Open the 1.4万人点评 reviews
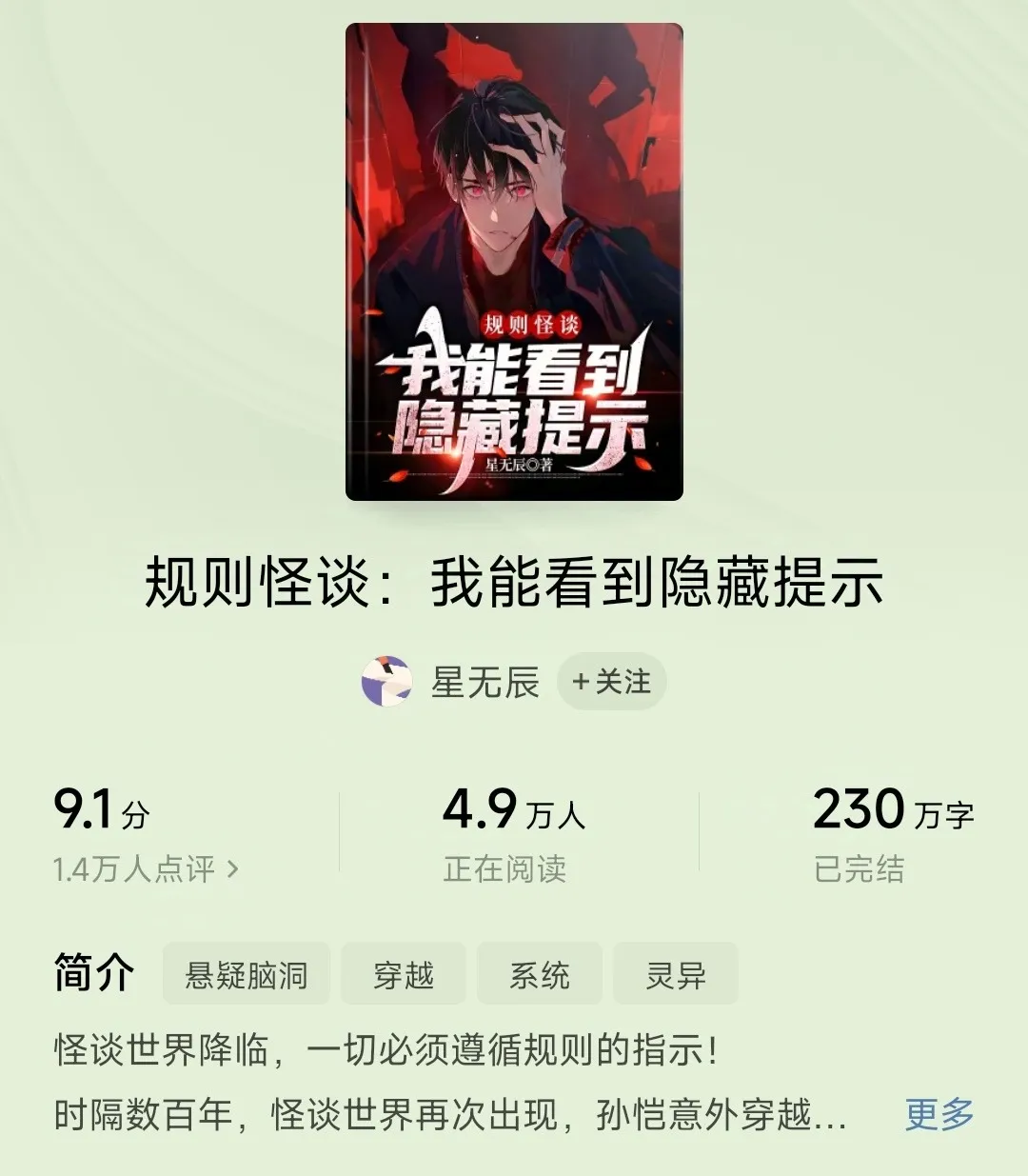The image size is (1028, 1176). (146, 869)
